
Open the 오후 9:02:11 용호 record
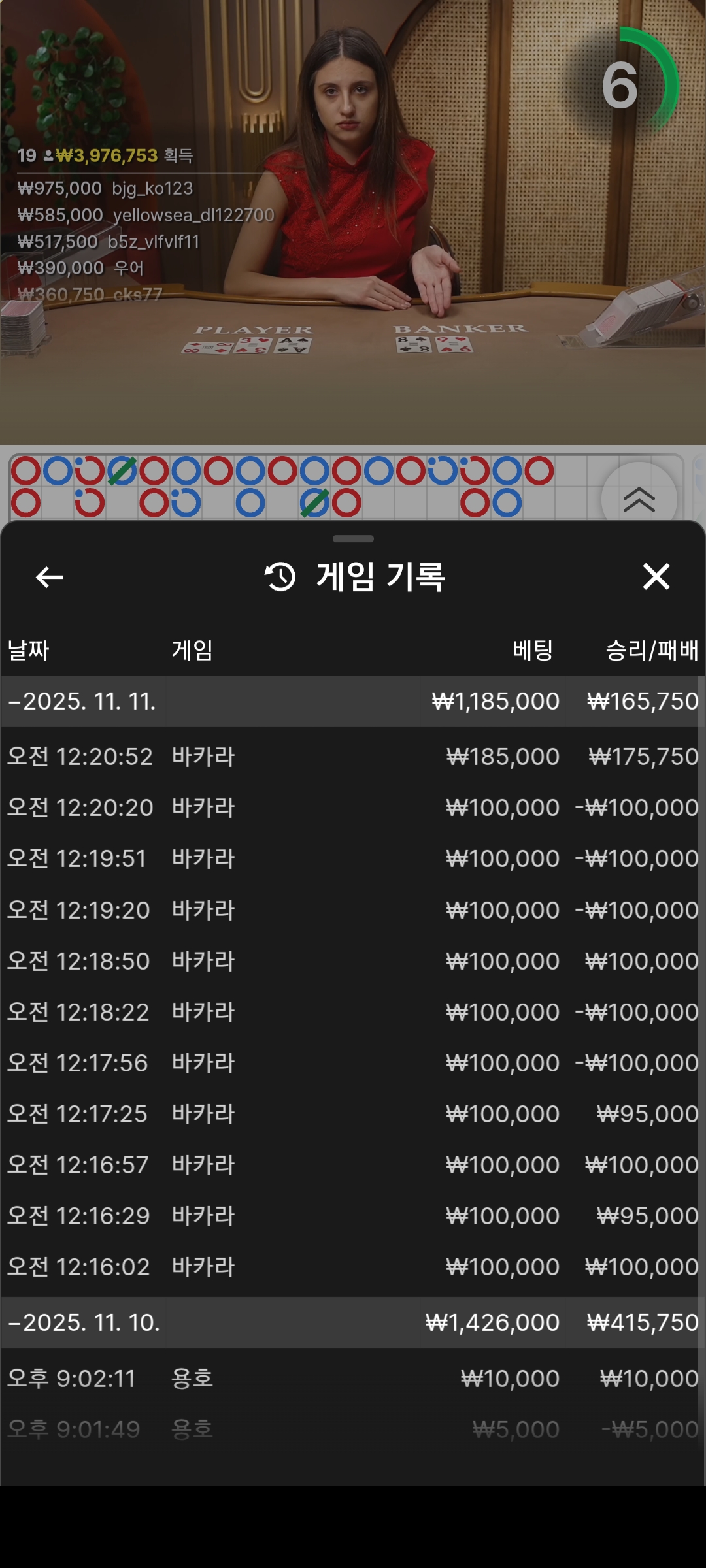coord(353,1379)
